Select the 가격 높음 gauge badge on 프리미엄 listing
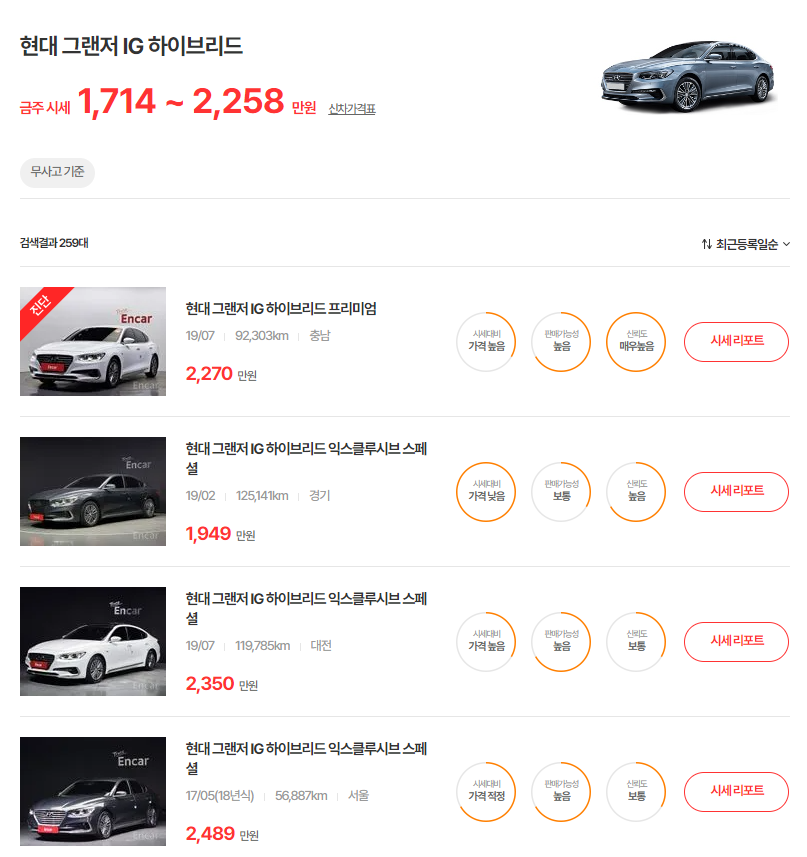The height and width of the screenshot is (857, 807). [486, 342]
